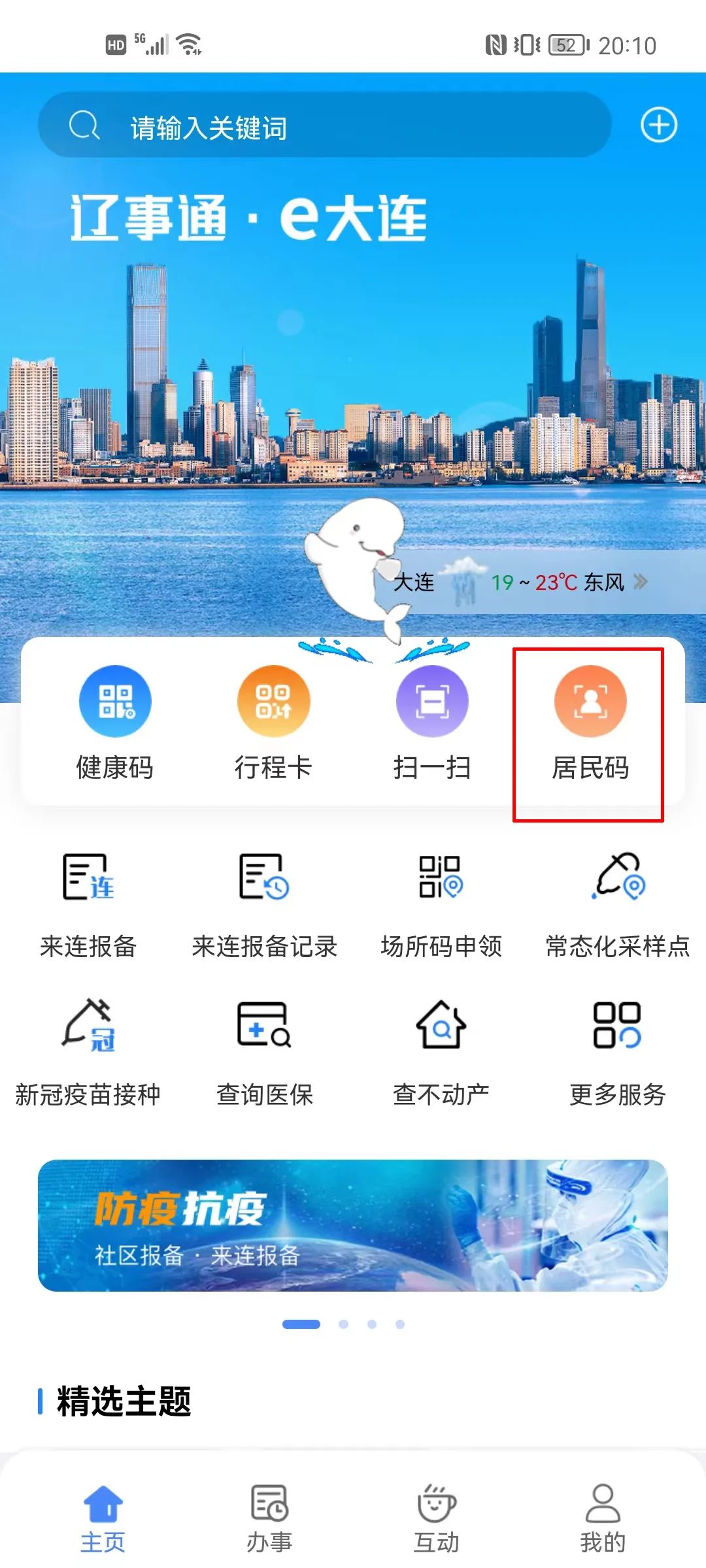Select the 主页 home tab
The height and width of the screenshot is (1568, 706).
103,1518
